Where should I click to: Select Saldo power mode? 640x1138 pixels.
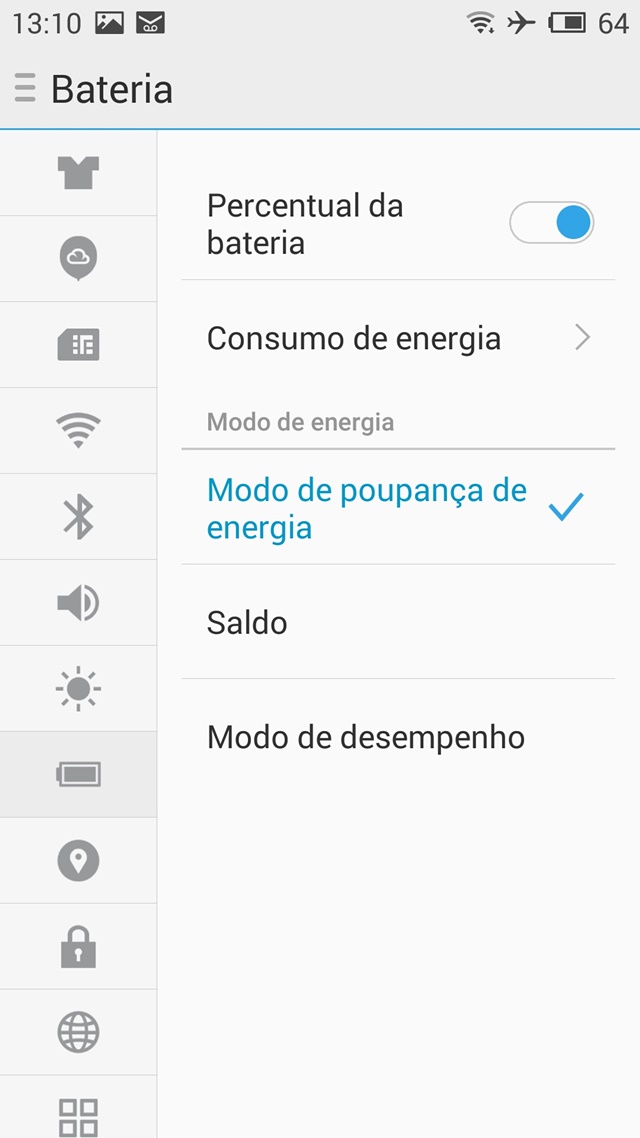point(398,622)
